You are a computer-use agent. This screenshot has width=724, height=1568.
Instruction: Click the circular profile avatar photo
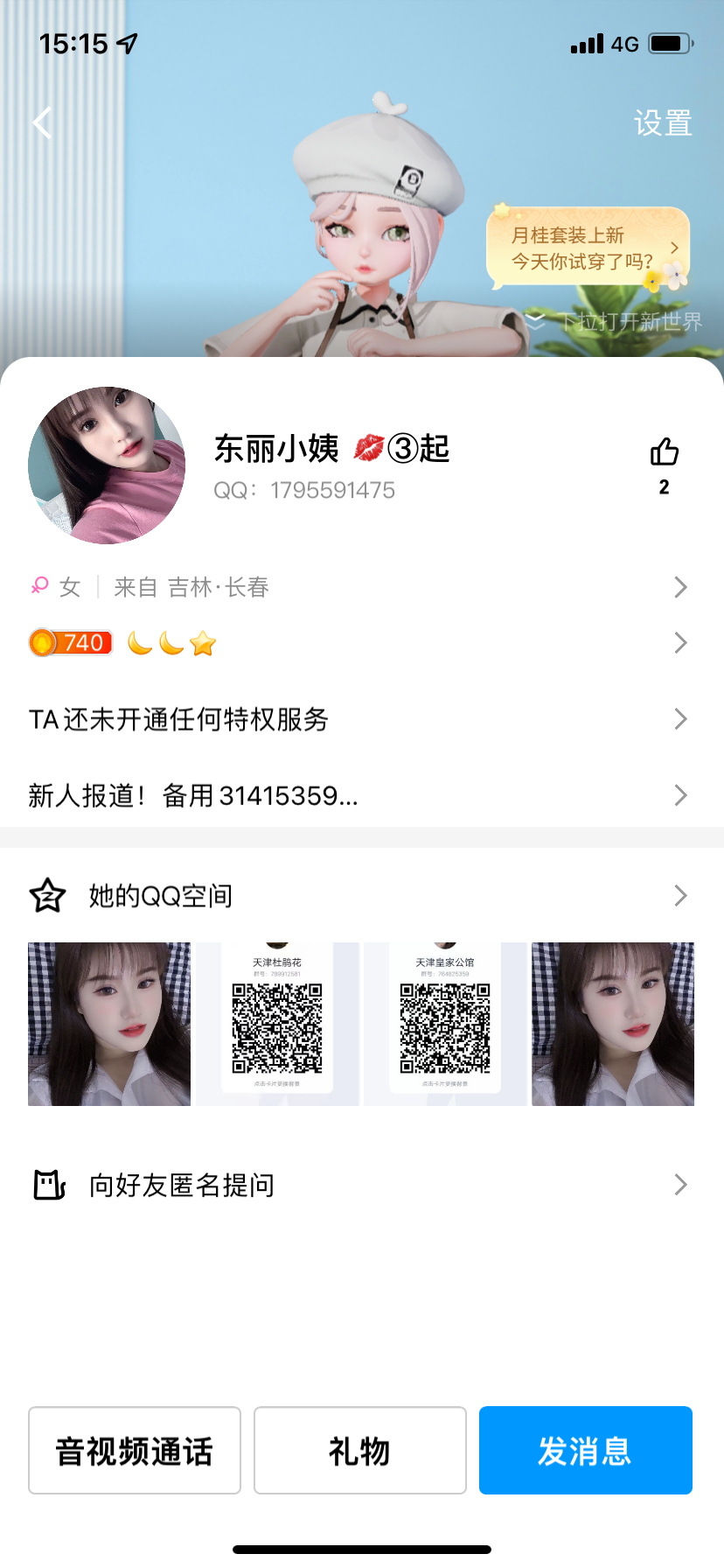pos(106,465)
